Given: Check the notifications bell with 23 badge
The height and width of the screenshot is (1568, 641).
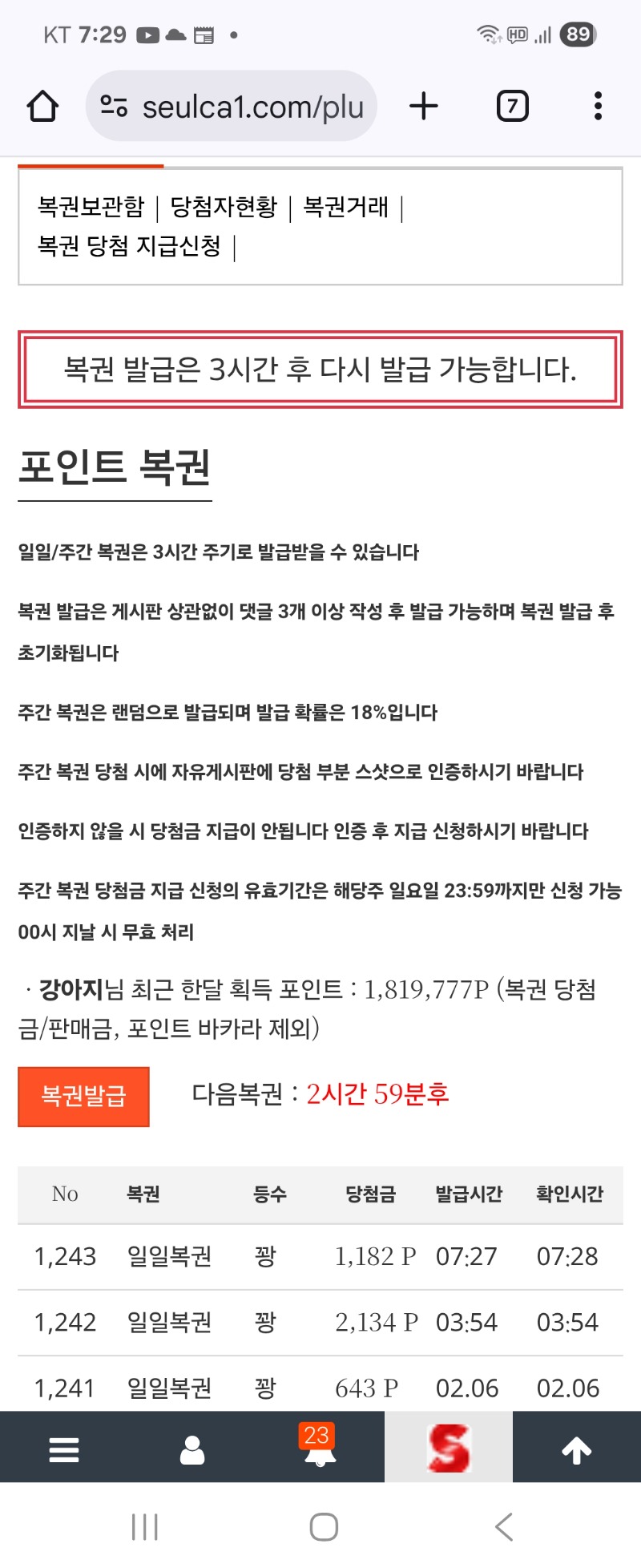Looking at the screenshot, I should click(320, 1449).
